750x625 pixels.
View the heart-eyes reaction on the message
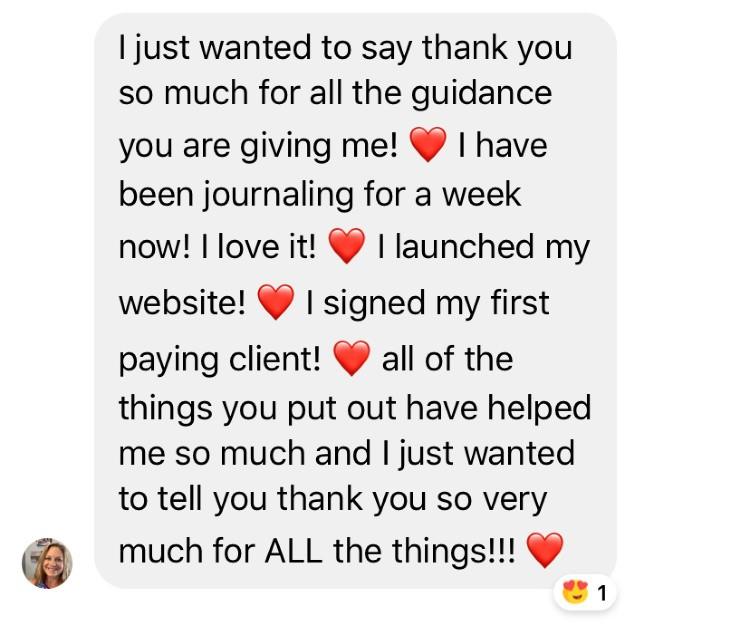(x=585, y=592)
